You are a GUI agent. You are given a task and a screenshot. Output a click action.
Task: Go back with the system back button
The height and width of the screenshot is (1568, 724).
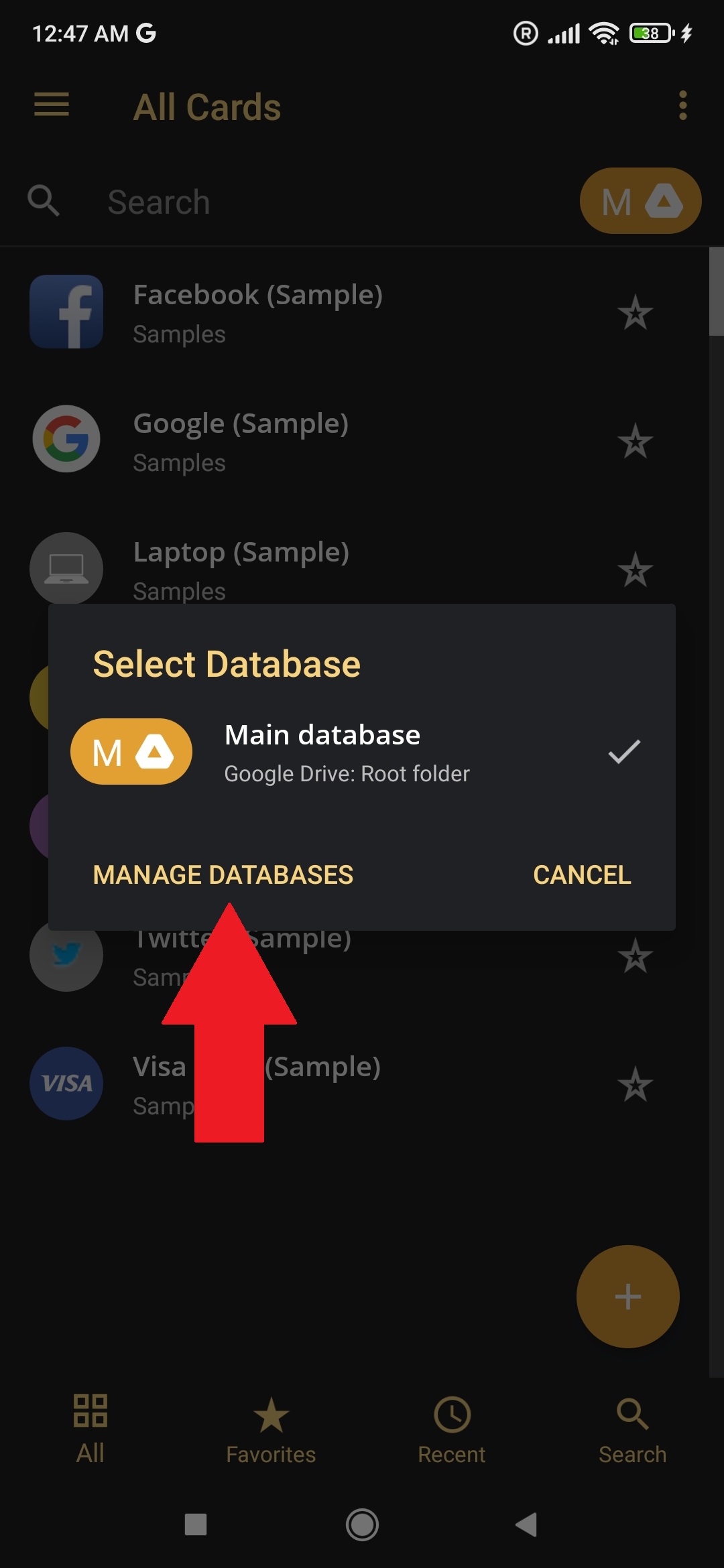tap(527, 1525)
